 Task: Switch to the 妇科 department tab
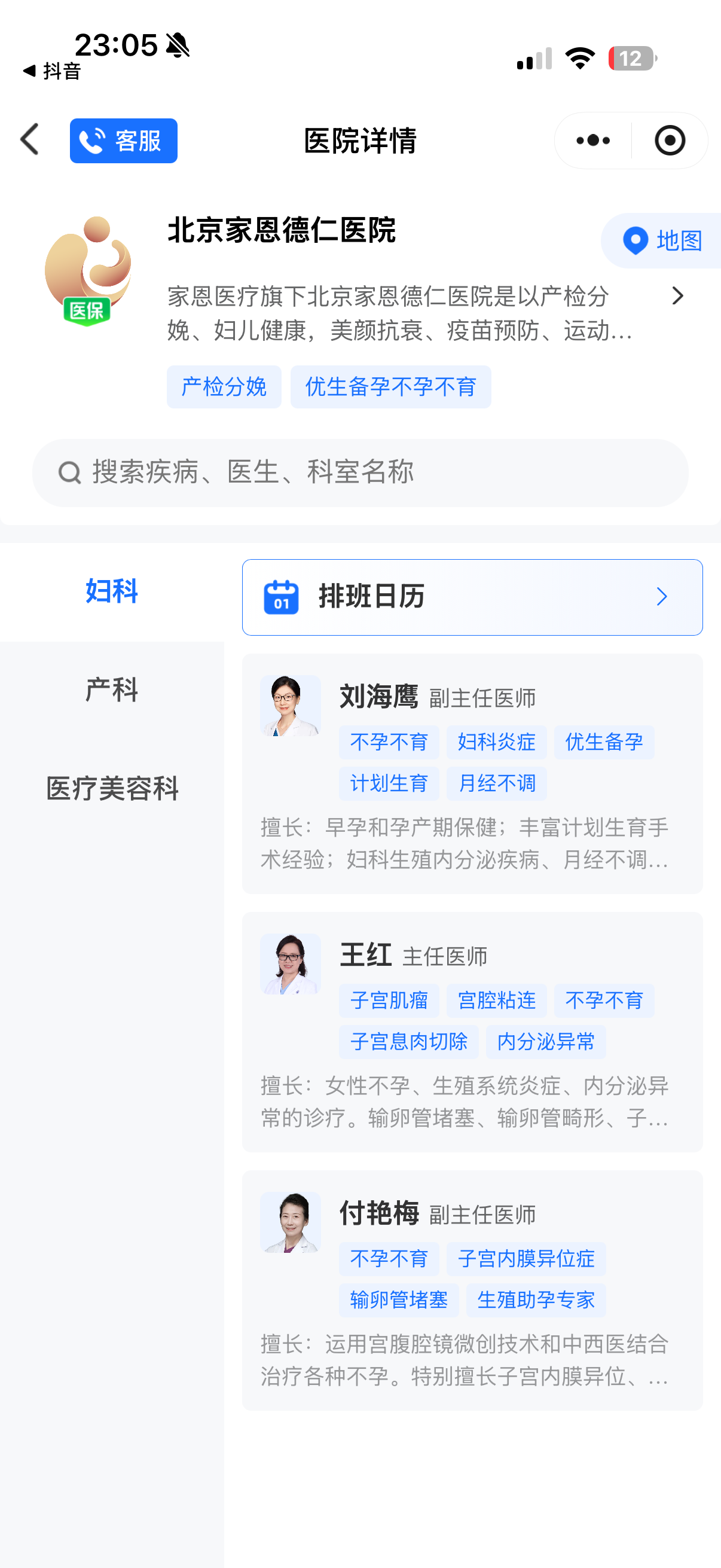click(112, 591)
